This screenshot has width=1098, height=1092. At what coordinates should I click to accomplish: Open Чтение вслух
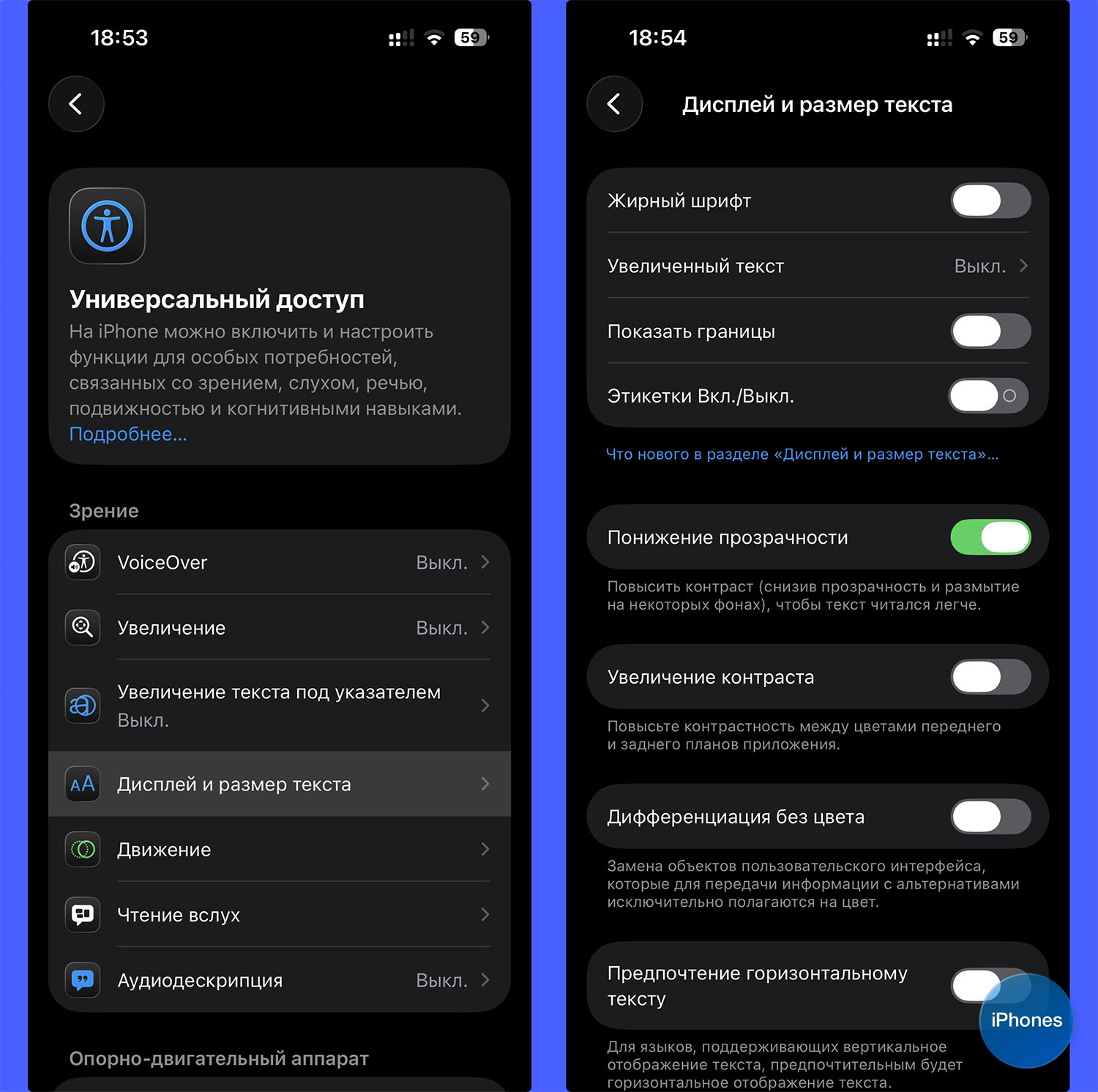point(279,915)
